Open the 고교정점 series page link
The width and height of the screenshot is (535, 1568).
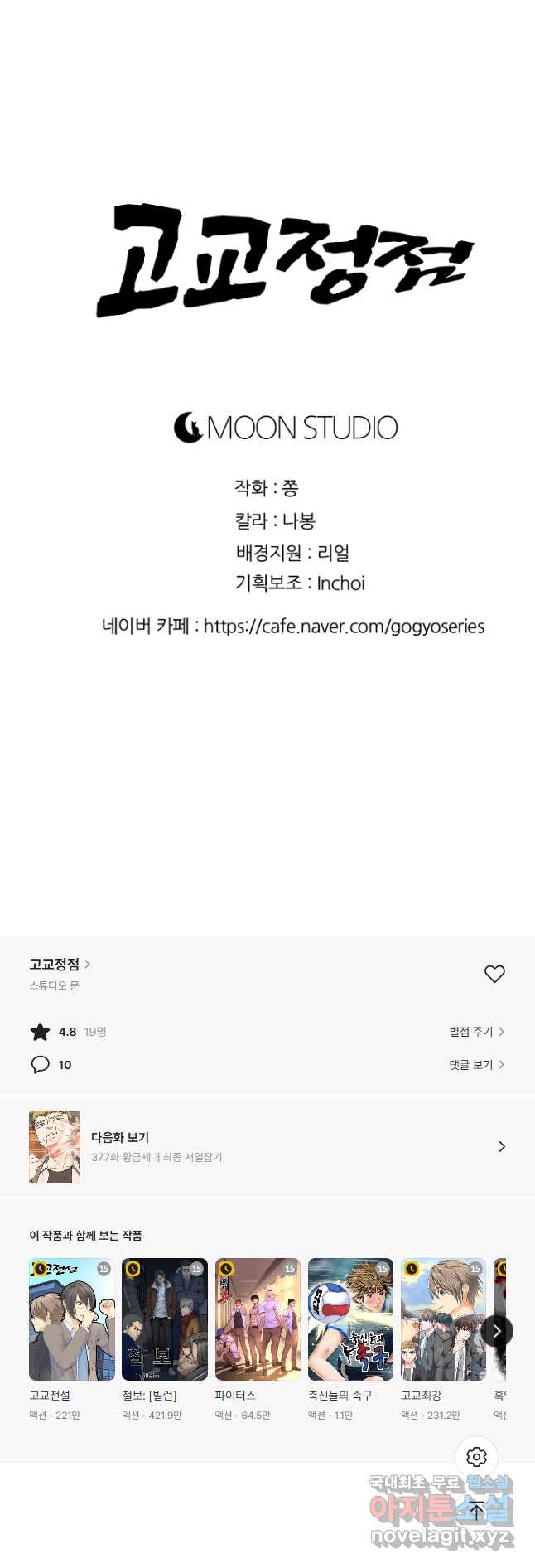point(60,964)
